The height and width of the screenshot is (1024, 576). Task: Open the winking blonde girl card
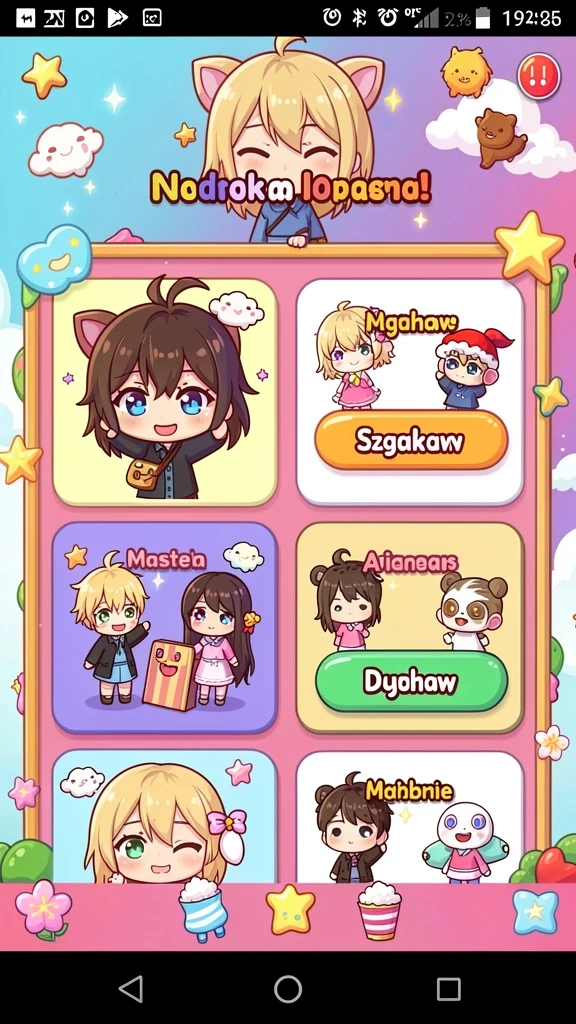click(x=165, y=816)
